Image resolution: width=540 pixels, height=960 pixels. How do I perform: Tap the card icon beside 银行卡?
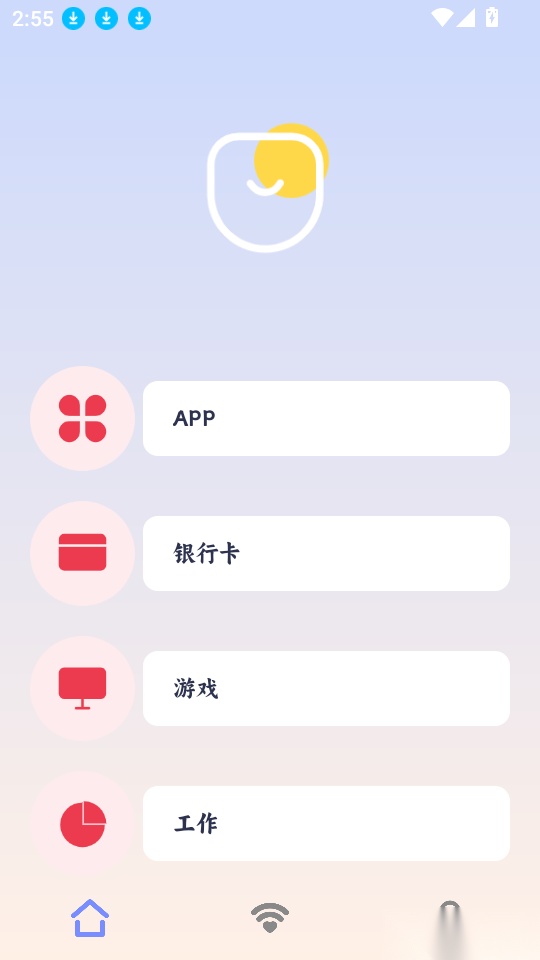tap(83, 553)
